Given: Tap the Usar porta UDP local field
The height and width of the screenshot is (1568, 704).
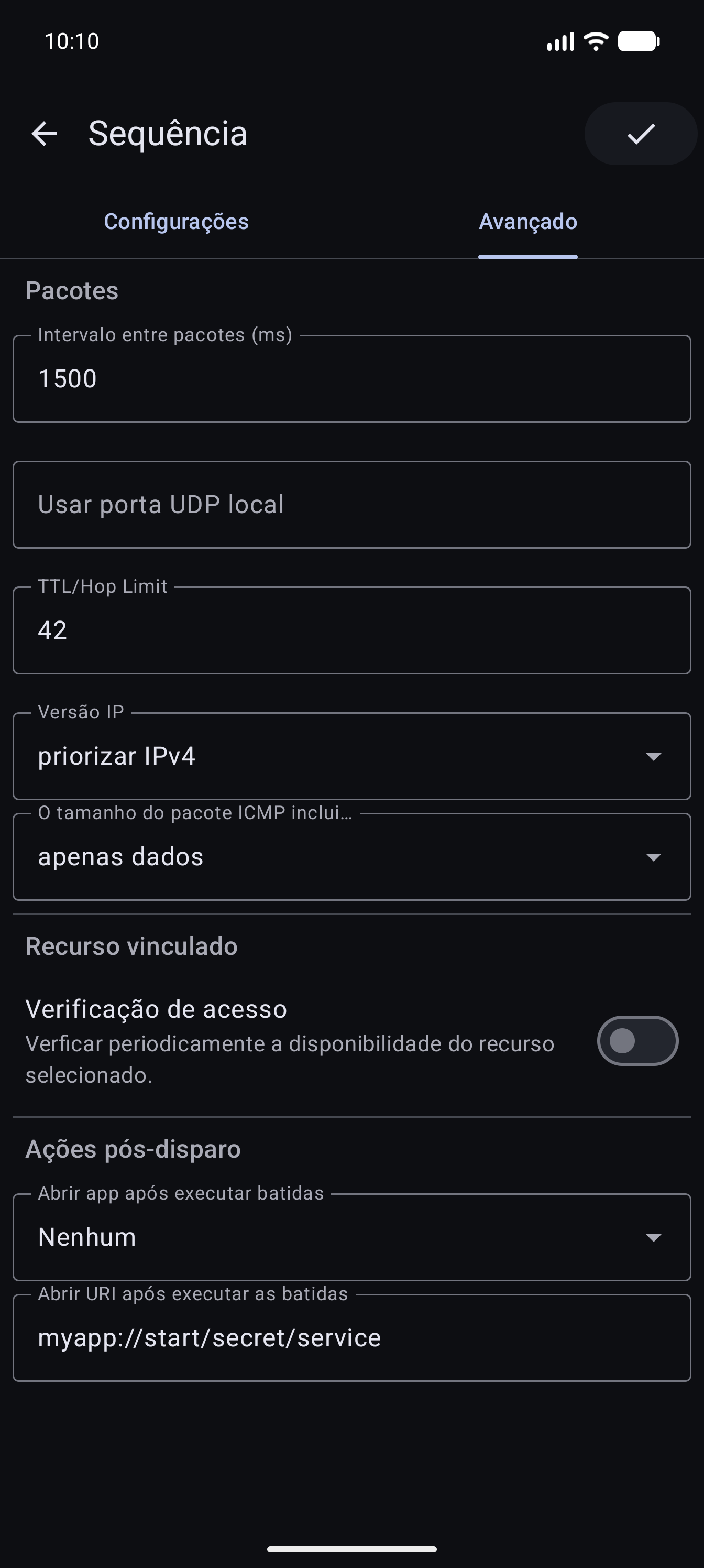Looking at the screenshot, I should tap(351, 505).
